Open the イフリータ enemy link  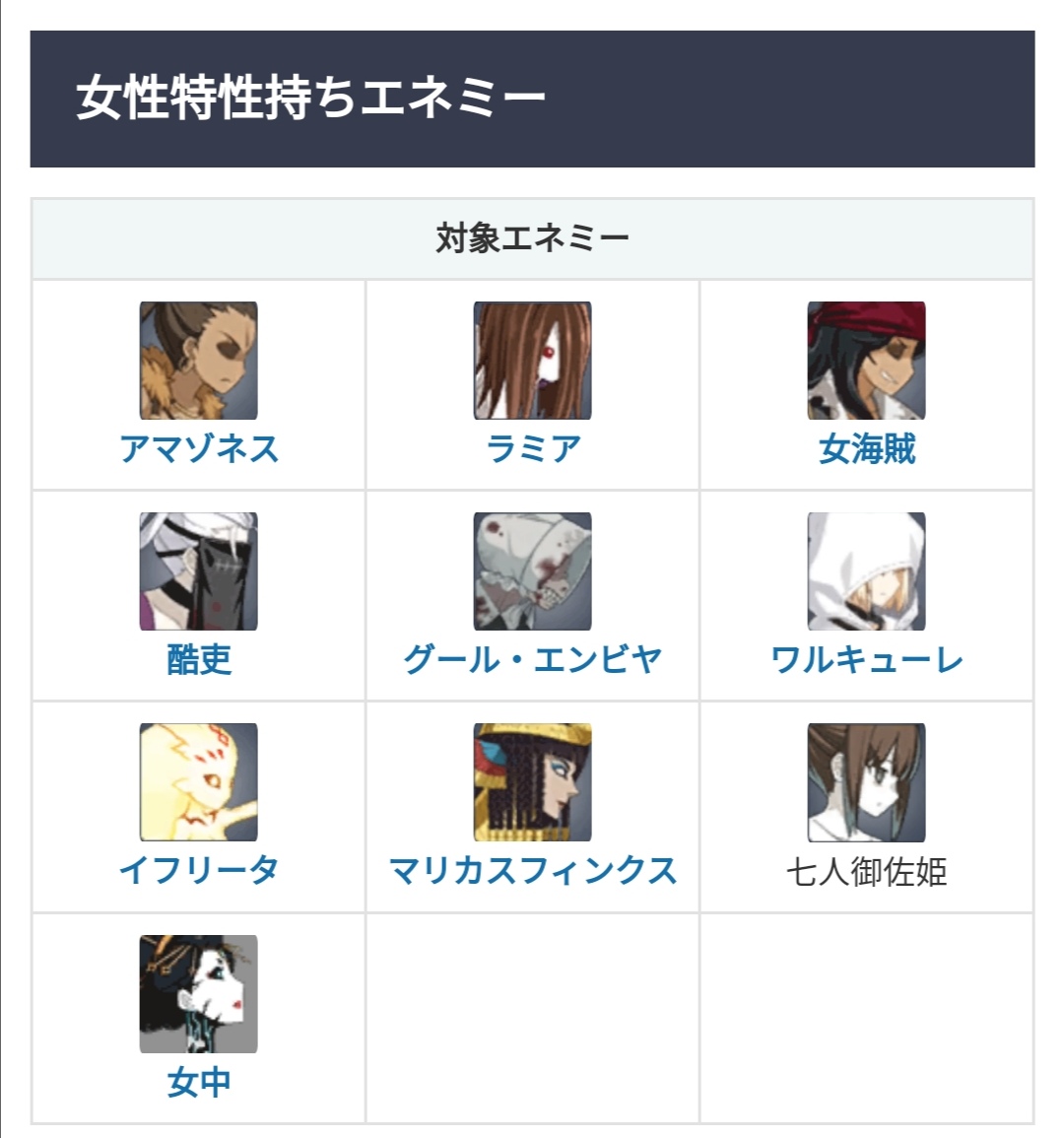[x=198, y=870]
